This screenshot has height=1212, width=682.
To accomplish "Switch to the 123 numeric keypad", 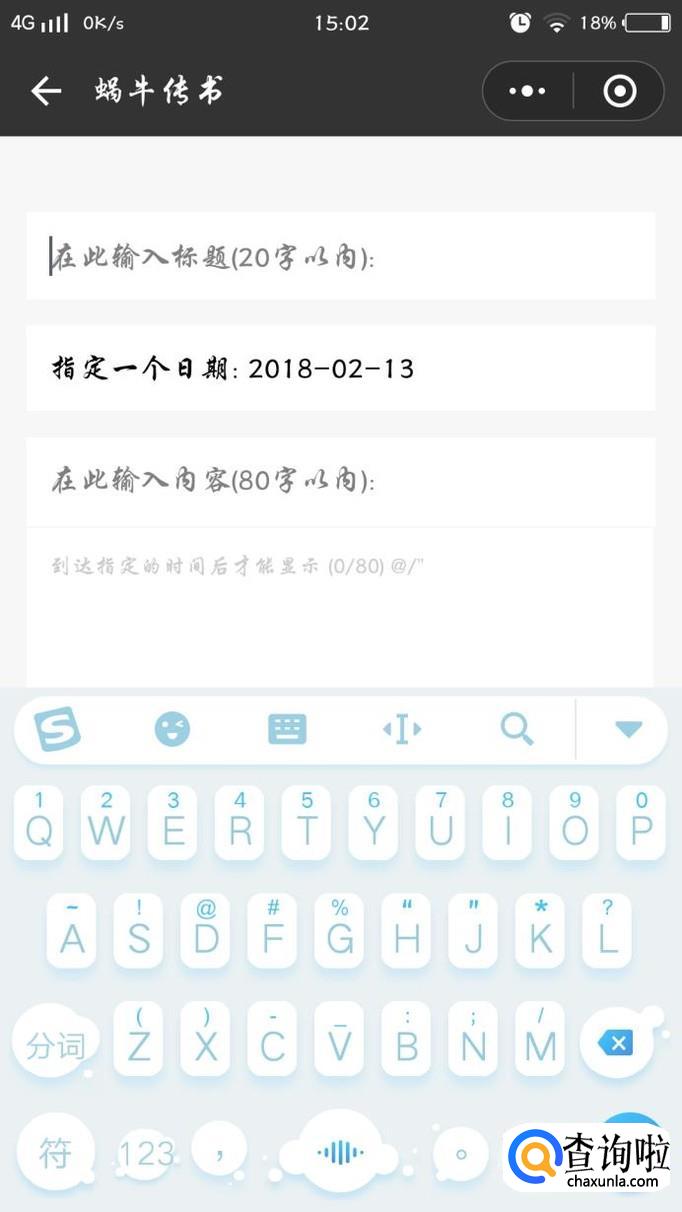I will tap(146, 1154).
